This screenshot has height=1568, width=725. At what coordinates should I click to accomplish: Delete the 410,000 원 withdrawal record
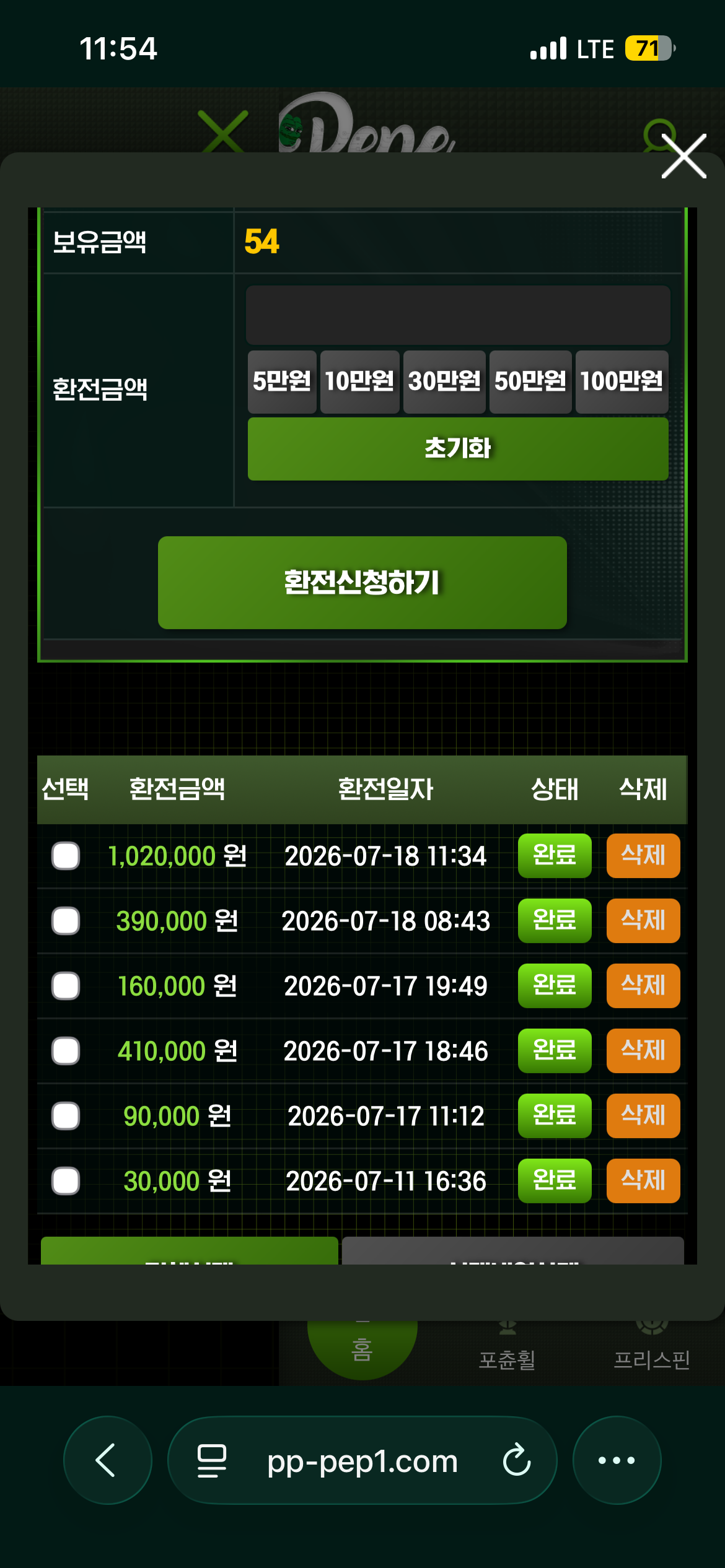coord(643,1051)
